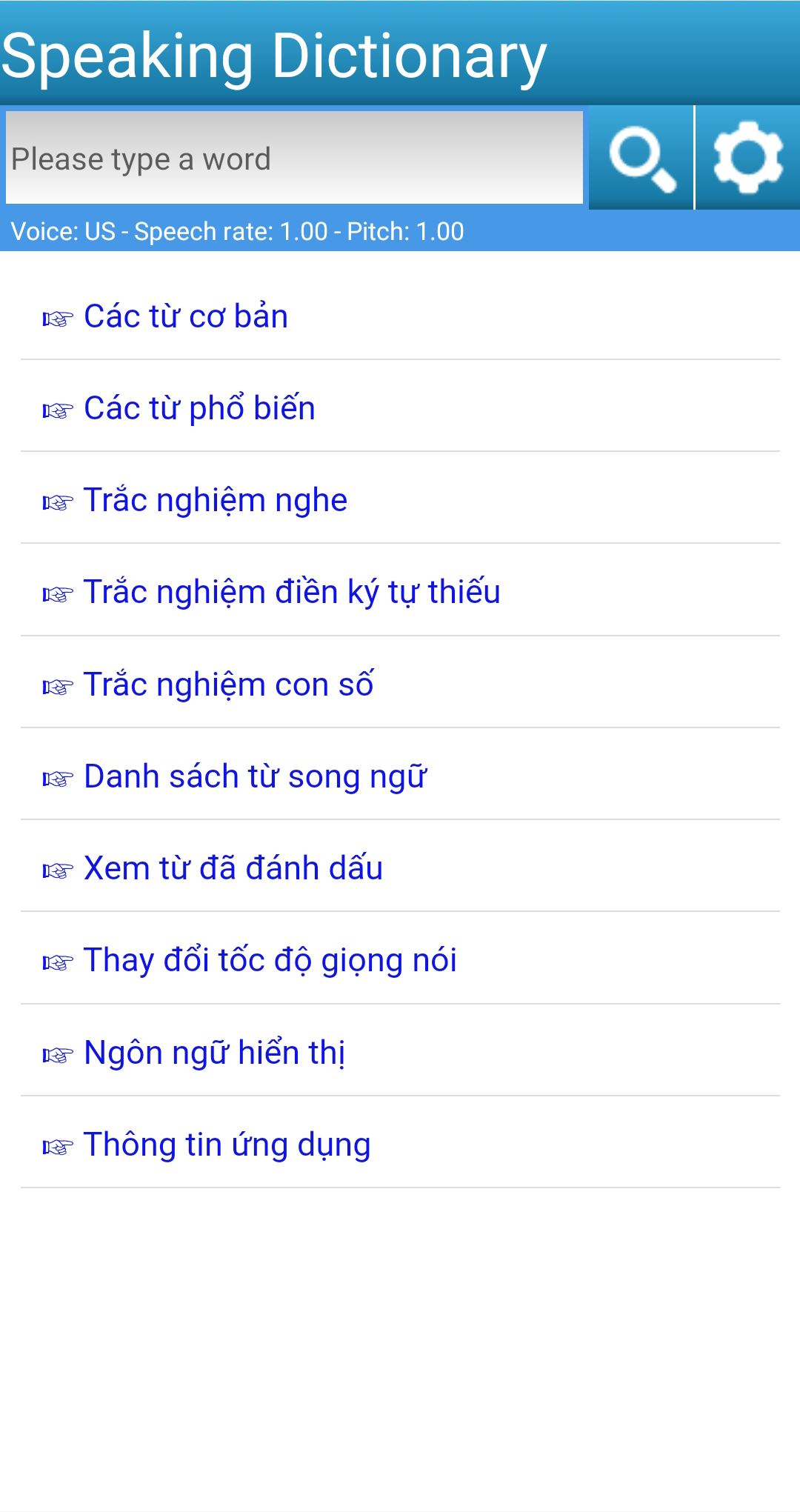View 'Xem từ đã đánh dấu'
Screen dimensions: 800x1512
click(233, 868)
